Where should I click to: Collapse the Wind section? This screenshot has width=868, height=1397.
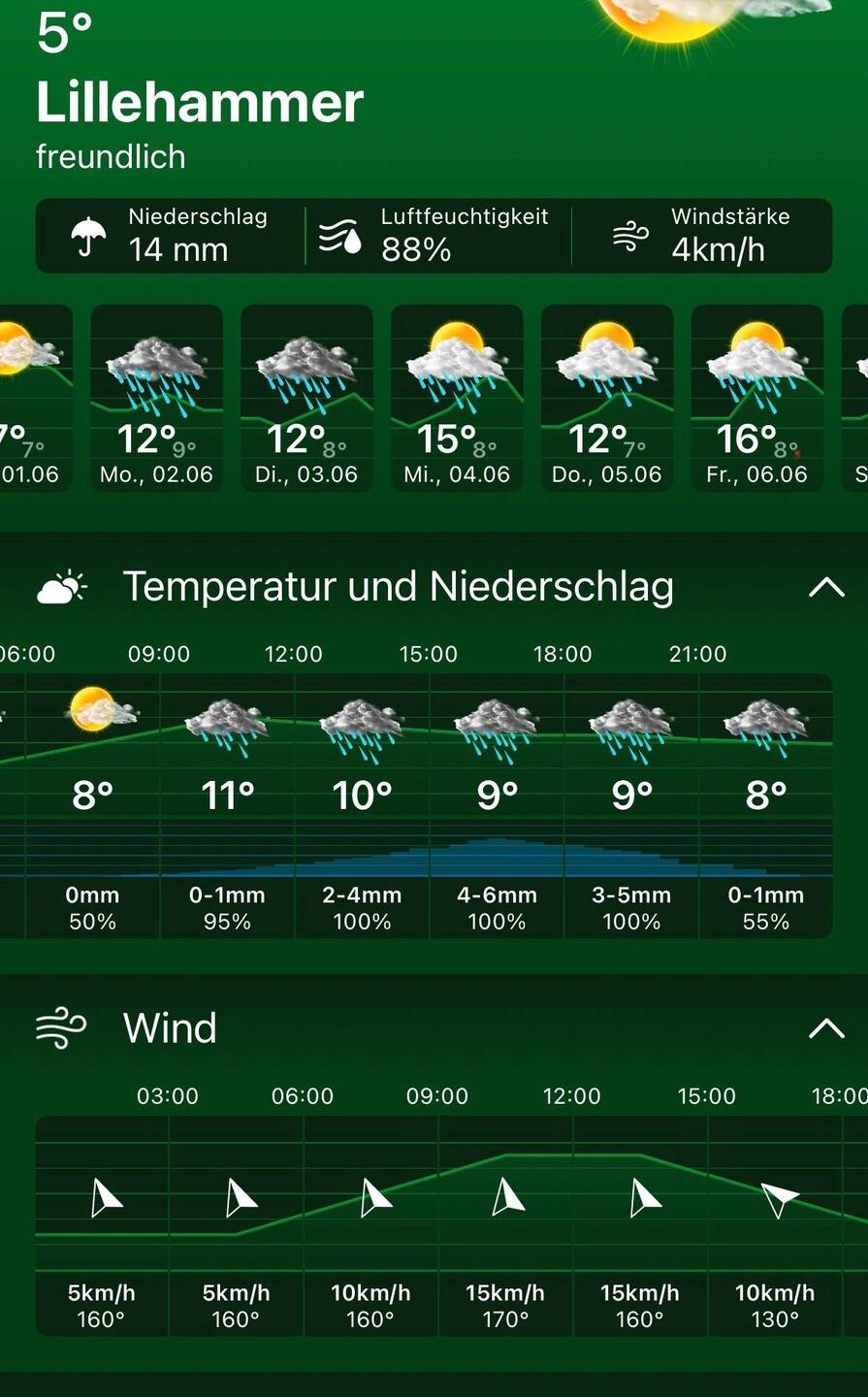pos(826,1028)
